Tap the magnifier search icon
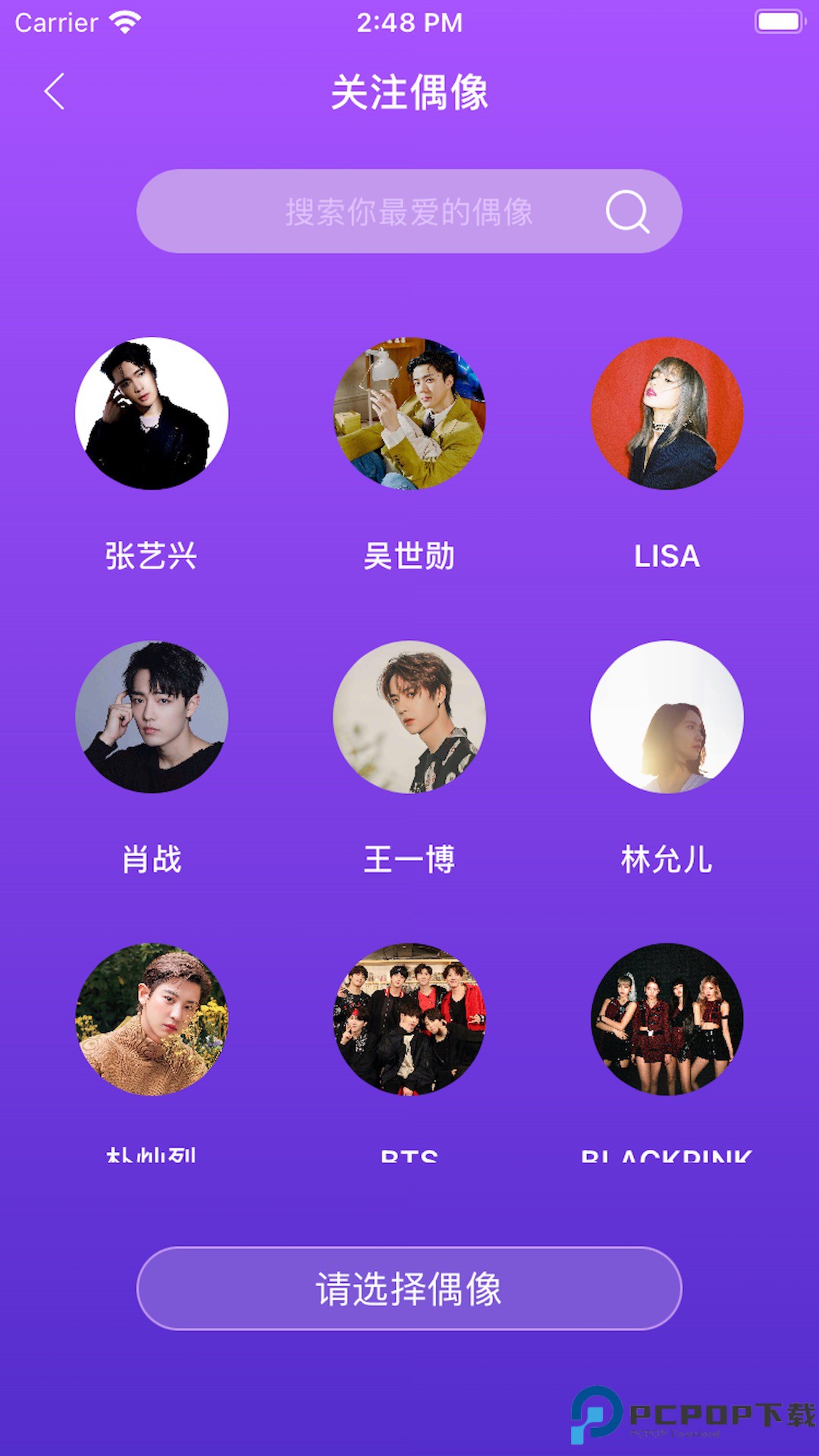The image size is (819, 1456). click(627, 212)
